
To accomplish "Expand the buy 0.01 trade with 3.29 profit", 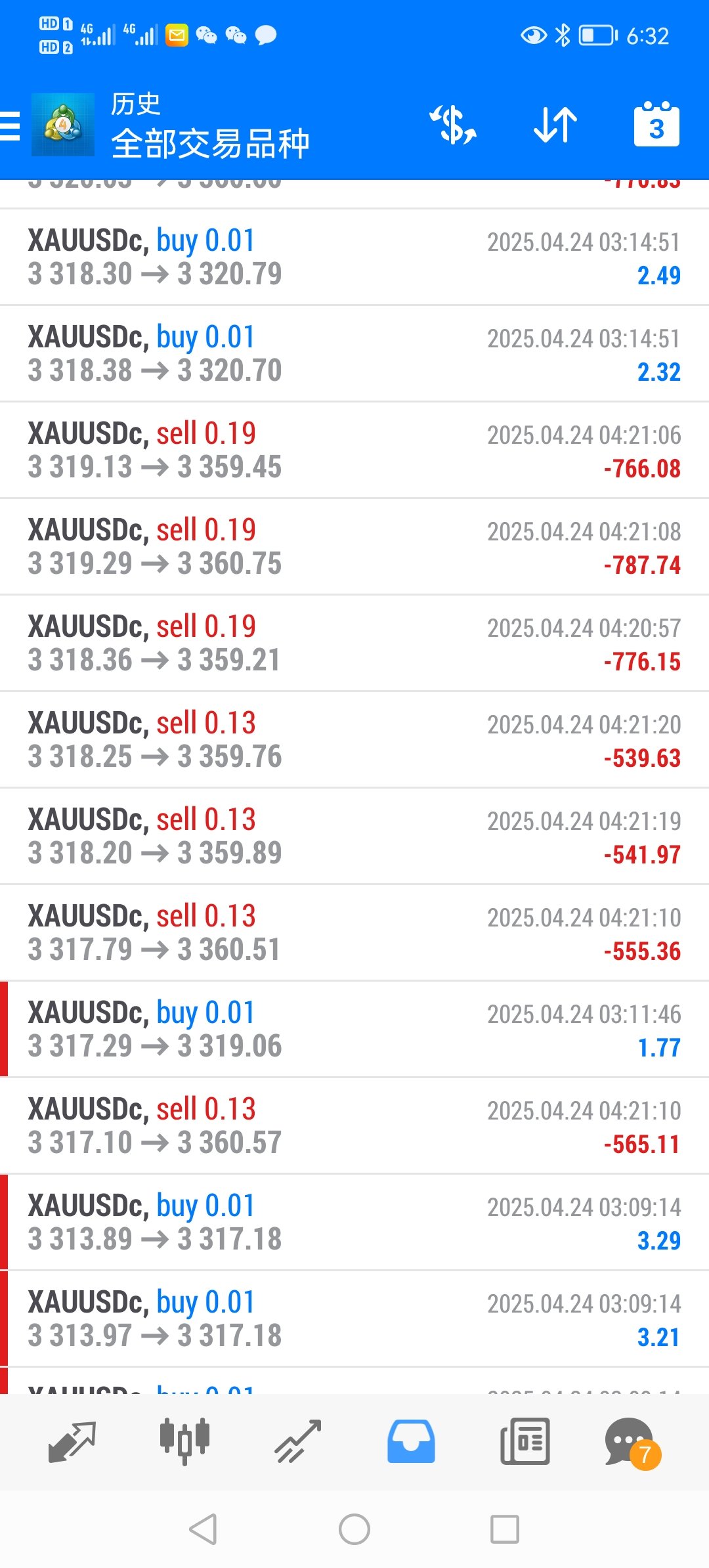I will [354, 1222].
